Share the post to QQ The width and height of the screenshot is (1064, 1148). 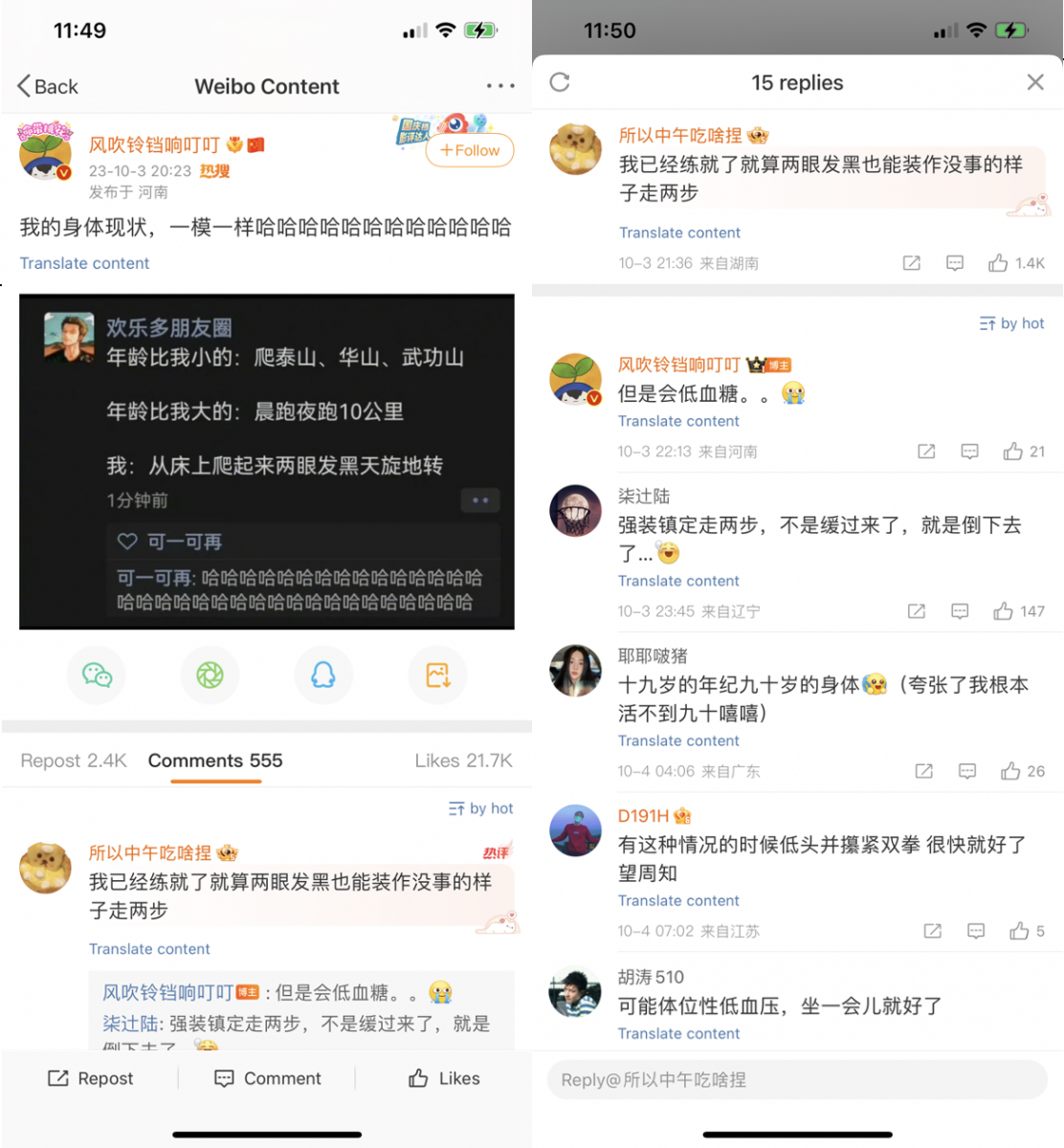pos(323,675)
